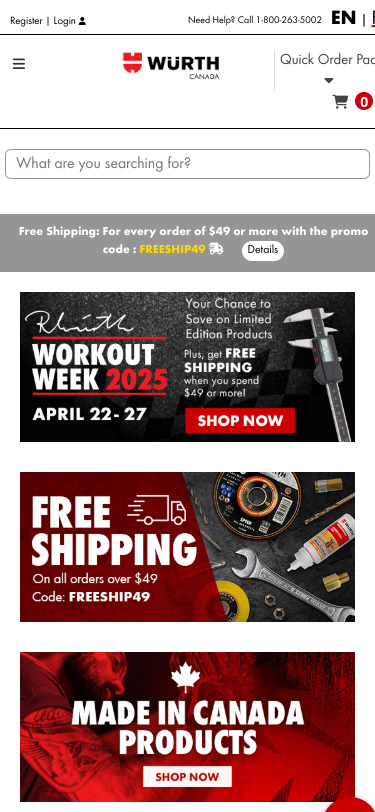Open the hamburger menu
Image resolution: width=375 pixels, height=812 pixels.
(x=19, y=64)
